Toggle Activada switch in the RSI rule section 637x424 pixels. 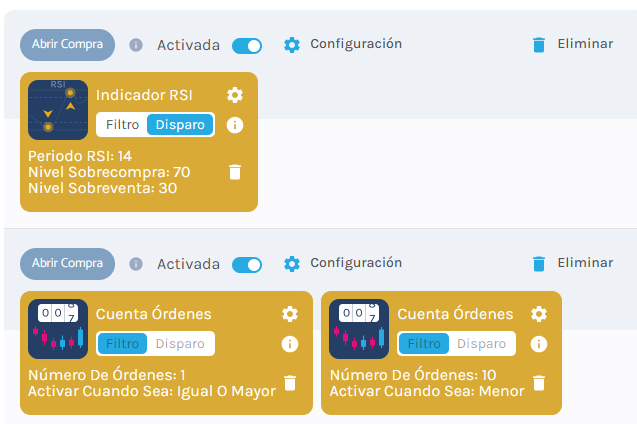(x=246, y=45)
